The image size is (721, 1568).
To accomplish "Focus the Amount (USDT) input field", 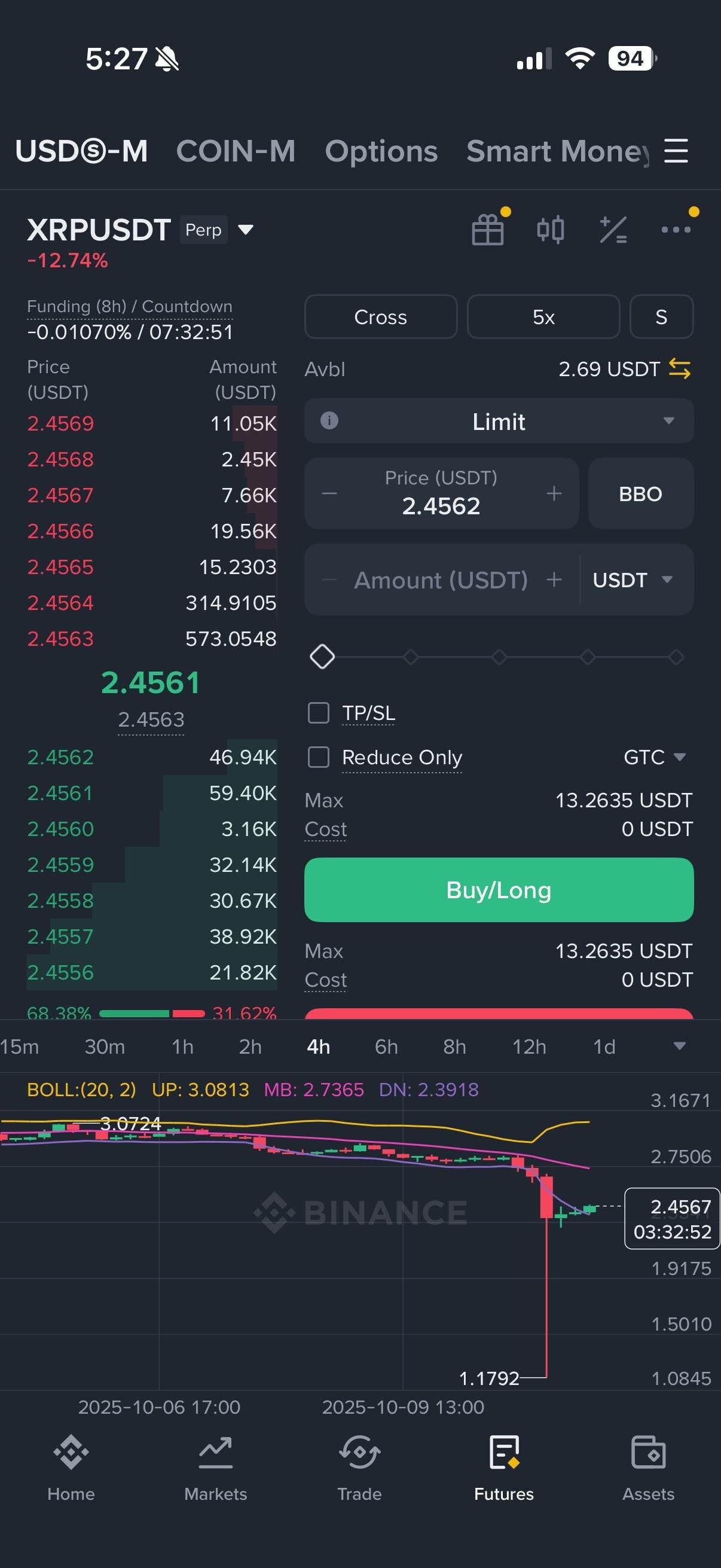I will click(440, 580).
